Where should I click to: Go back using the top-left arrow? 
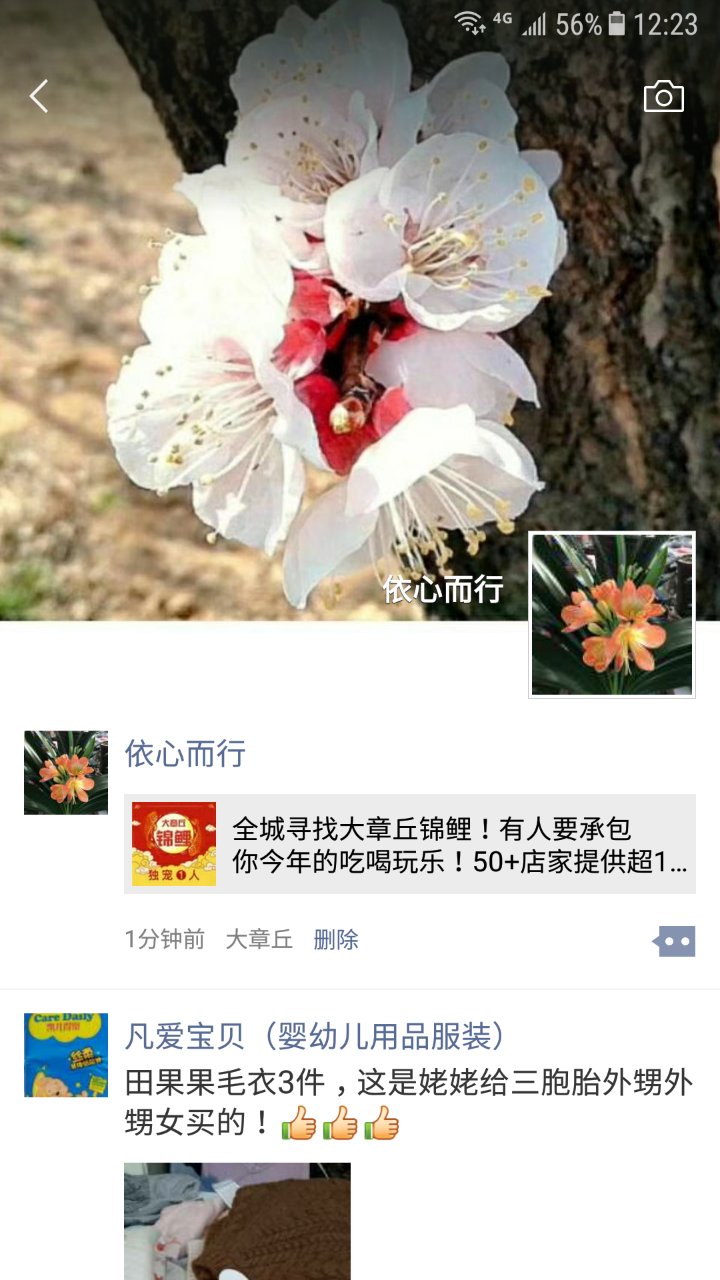click(x=39, y=97)
